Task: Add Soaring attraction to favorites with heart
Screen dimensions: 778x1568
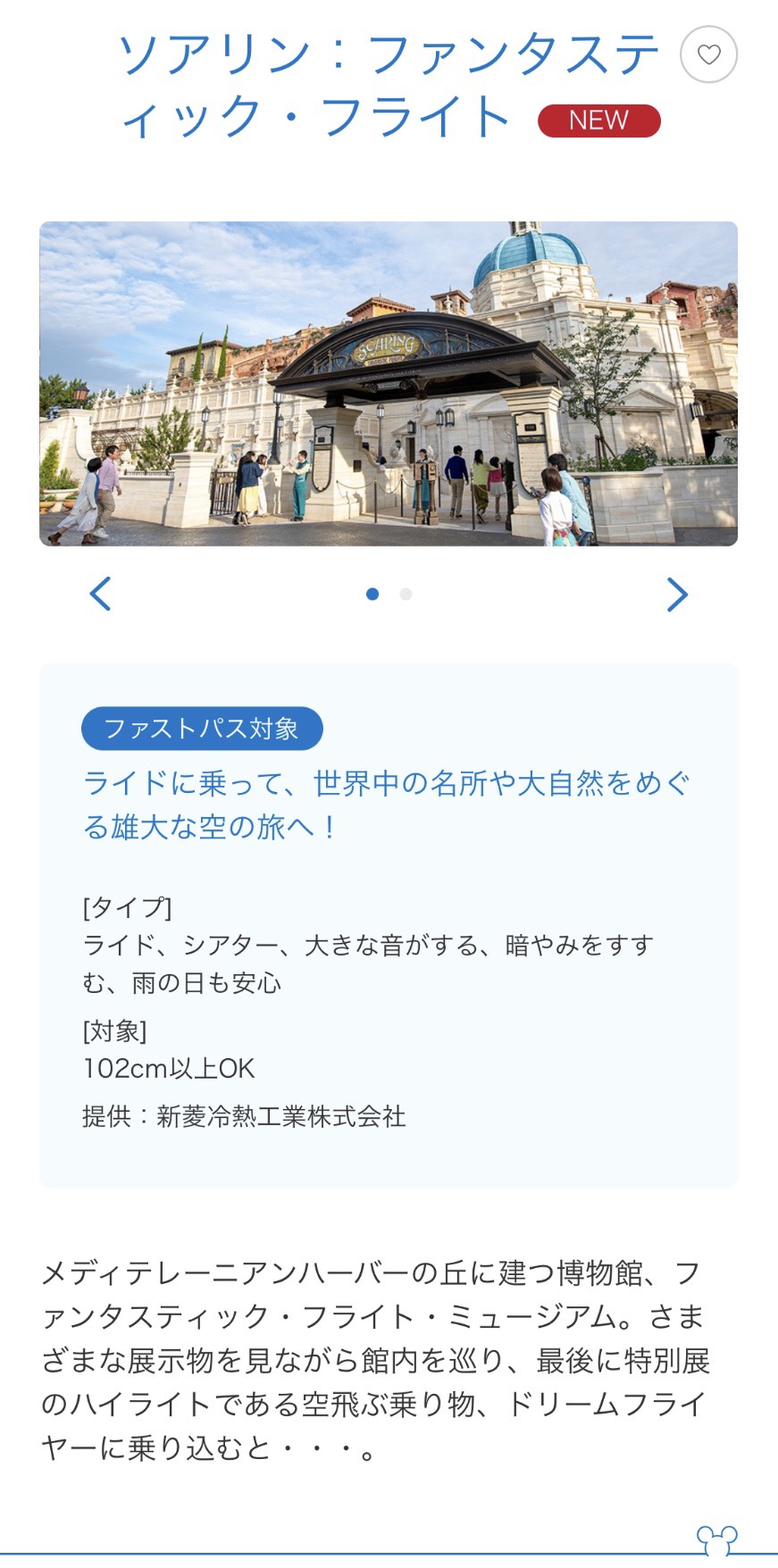Action: (708, 55)
